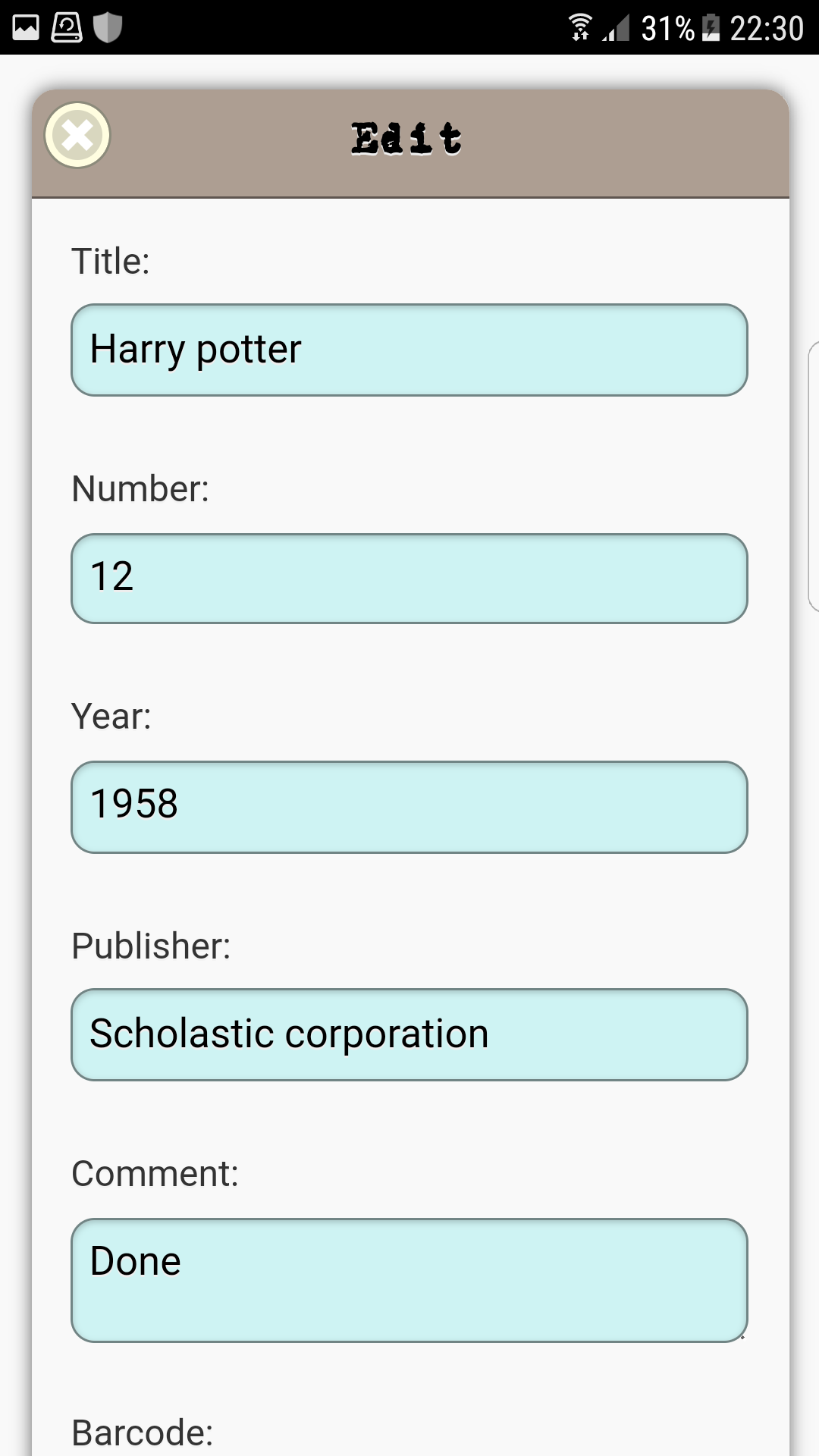Click the Publisher label on the form
The width and height of the screenshot is (819, 1456).
pyautogui.click(x=150, y=945)
